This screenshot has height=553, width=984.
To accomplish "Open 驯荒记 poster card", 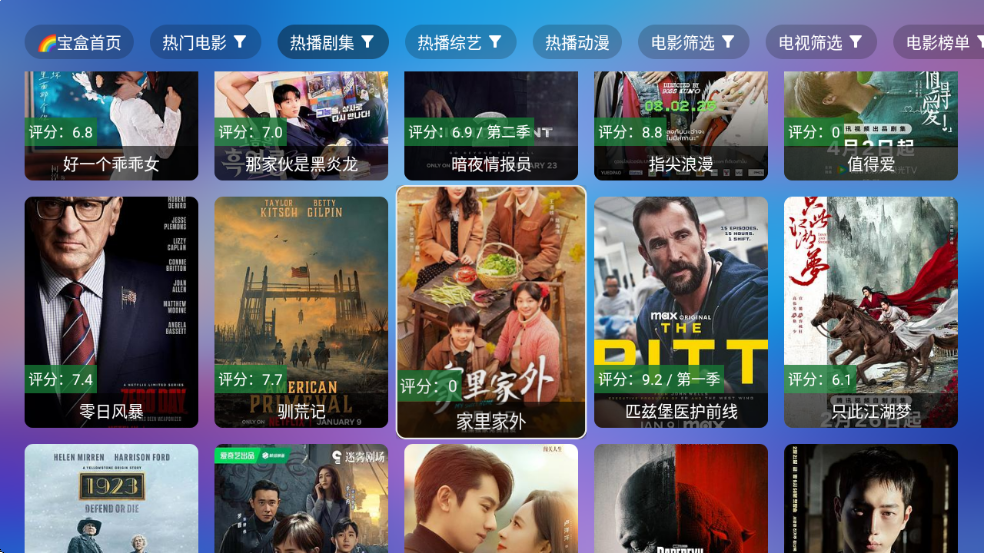I will pyautogui.click(x=301, y=310).
